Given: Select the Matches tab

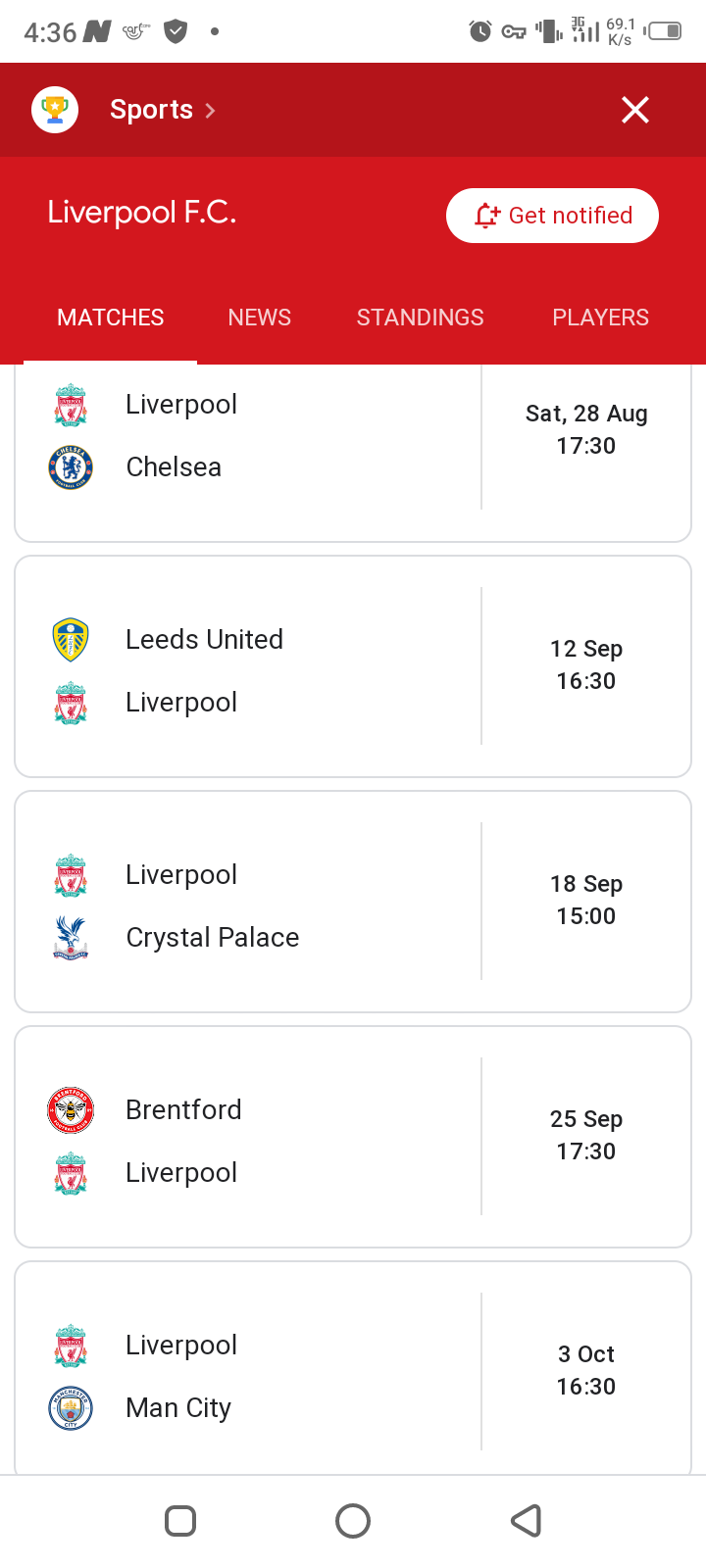Looking at the screenshot, I should click(110, 318).
